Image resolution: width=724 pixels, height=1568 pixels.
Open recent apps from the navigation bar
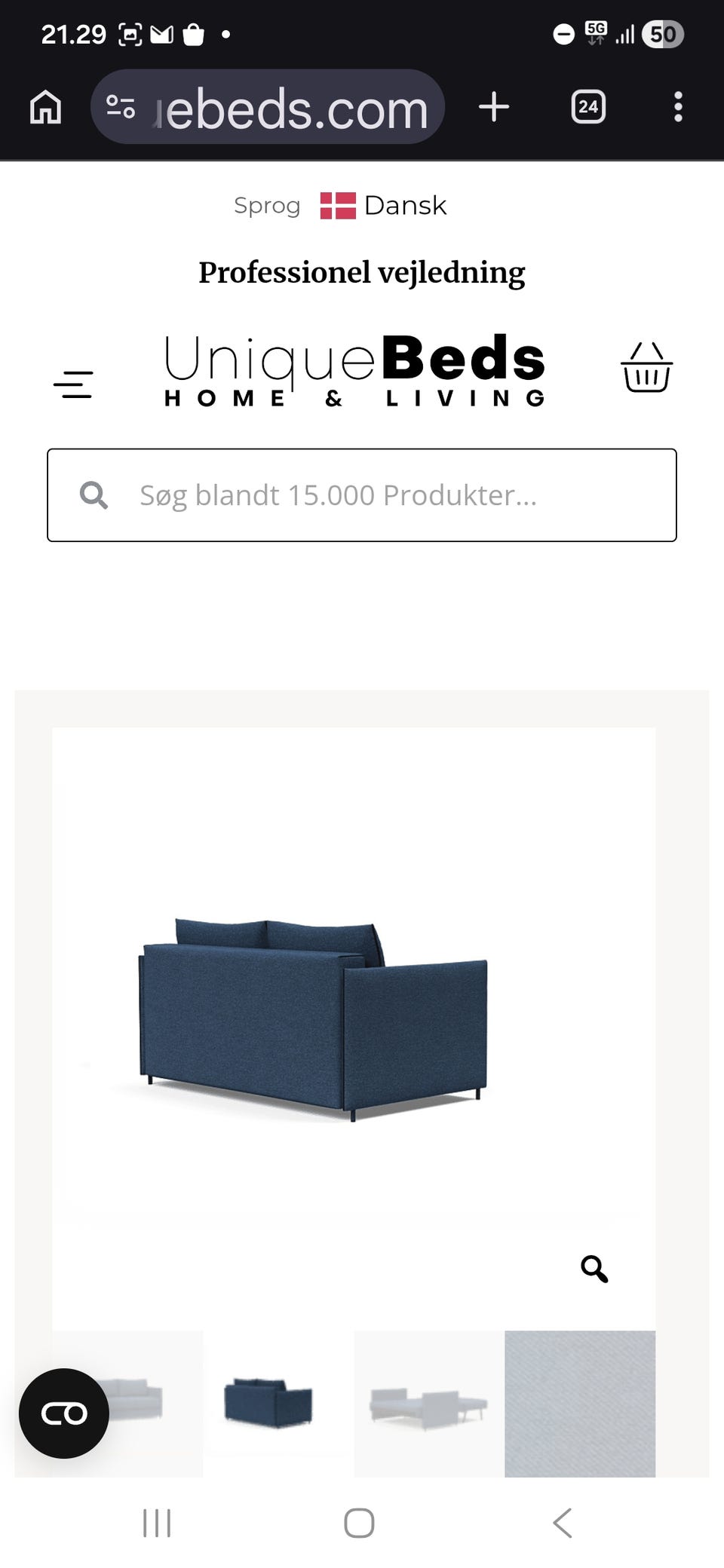[156, 1523]
